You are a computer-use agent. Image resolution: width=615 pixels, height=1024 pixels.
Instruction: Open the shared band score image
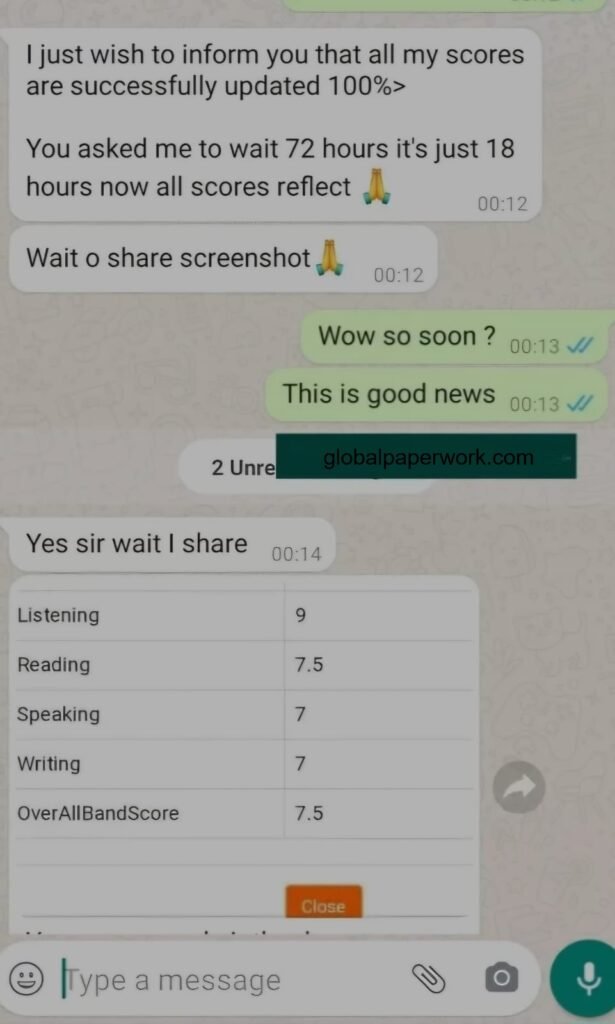(244, 740)
